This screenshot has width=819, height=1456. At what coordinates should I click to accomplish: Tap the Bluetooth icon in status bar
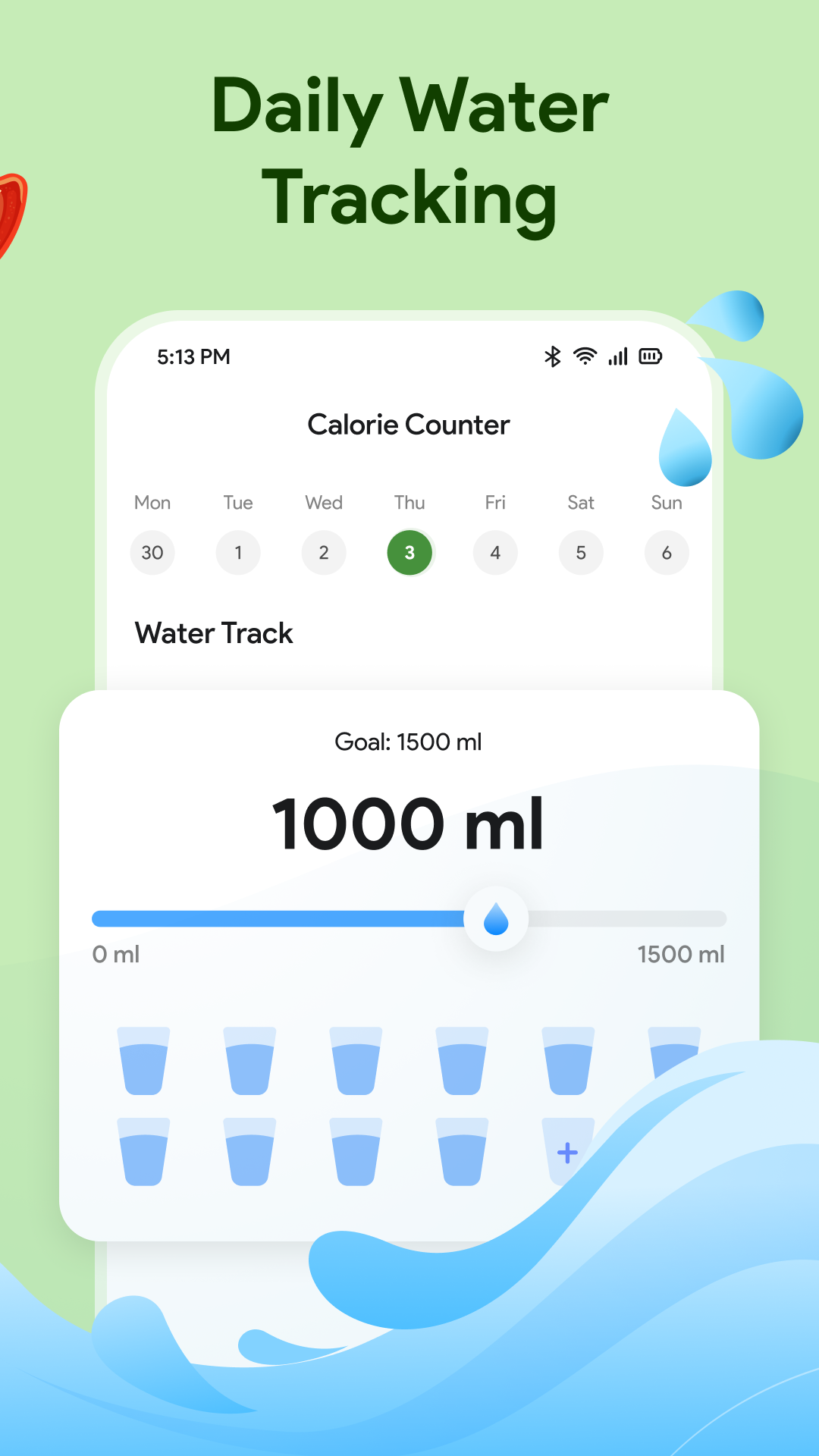click(x=552, y=355)
